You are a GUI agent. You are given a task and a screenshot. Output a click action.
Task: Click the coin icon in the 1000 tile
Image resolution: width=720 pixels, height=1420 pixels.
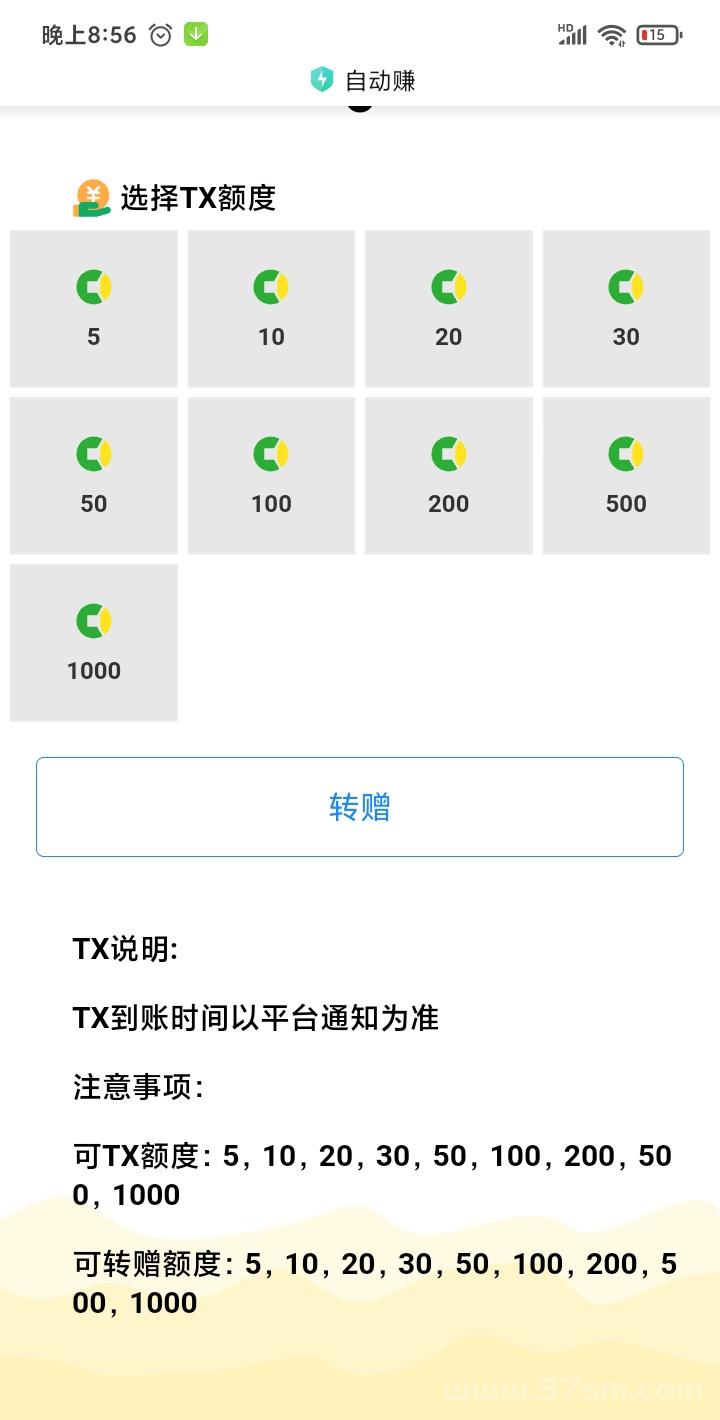[93, 620]
